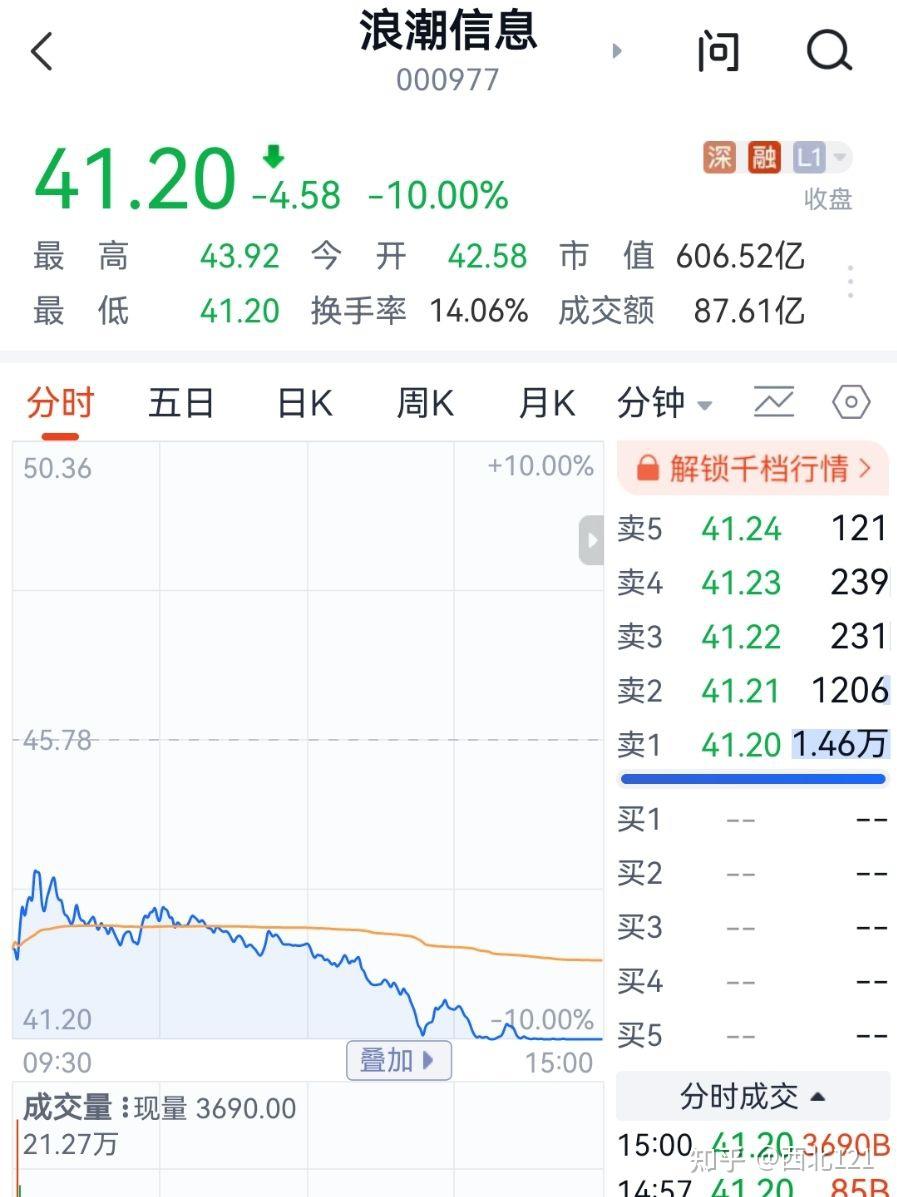Go back using the top arrow

(42, 52)
